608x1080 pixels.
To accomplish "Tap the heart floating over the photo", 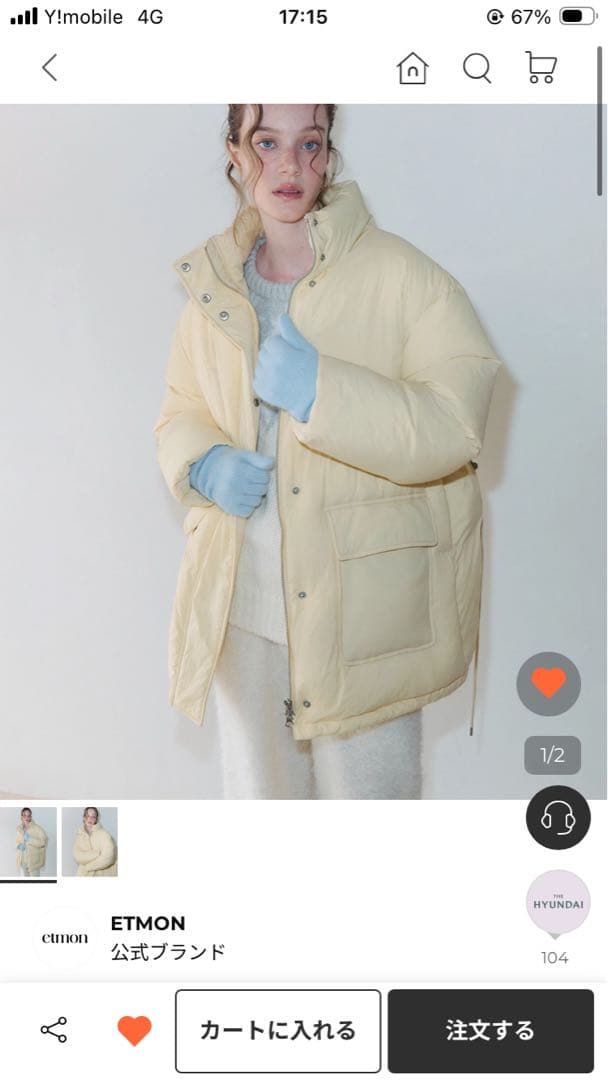I will (548, 684).
